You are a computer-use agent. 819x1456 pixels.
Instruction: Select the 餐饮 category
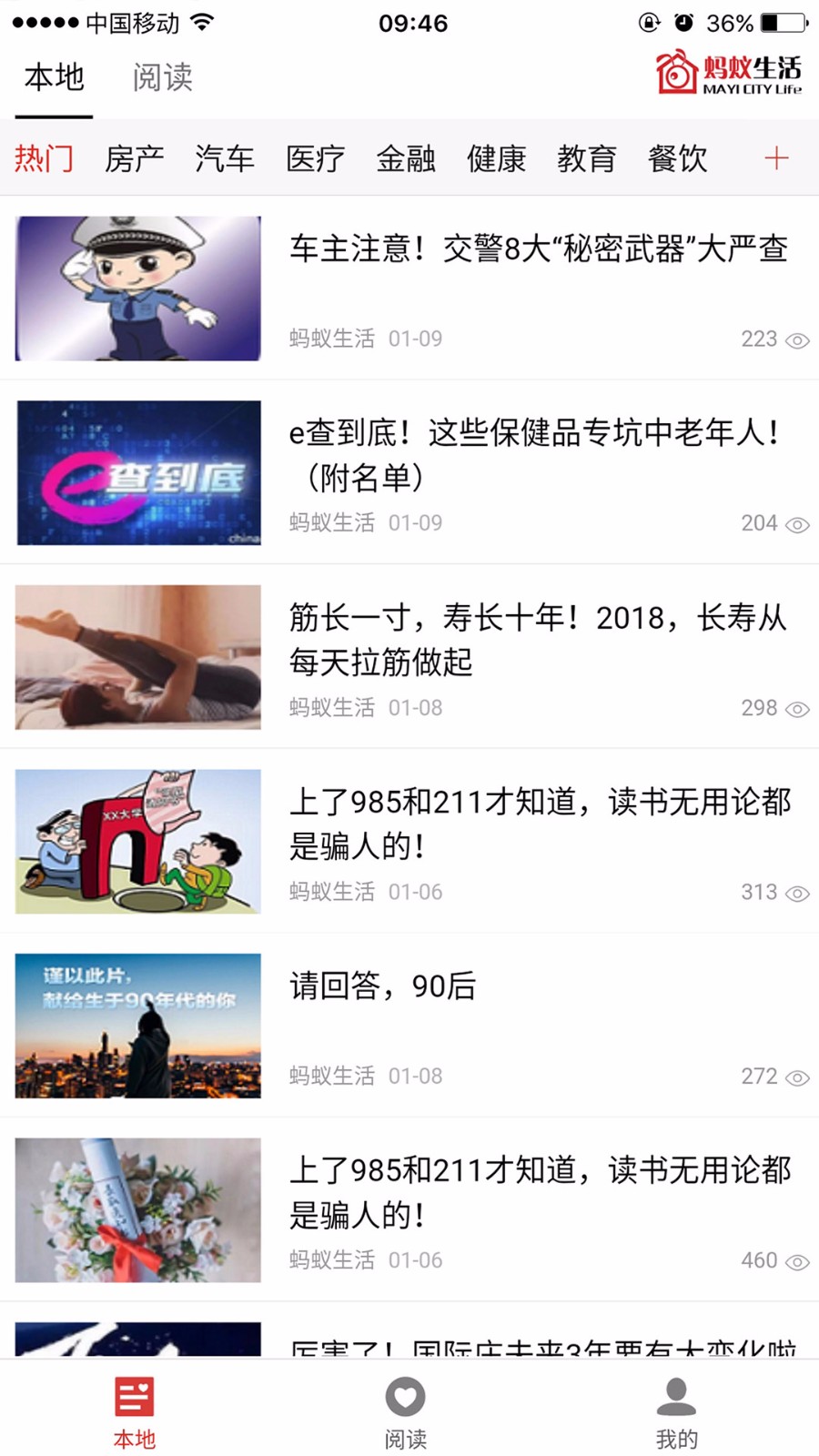click(x=677, y=158)
